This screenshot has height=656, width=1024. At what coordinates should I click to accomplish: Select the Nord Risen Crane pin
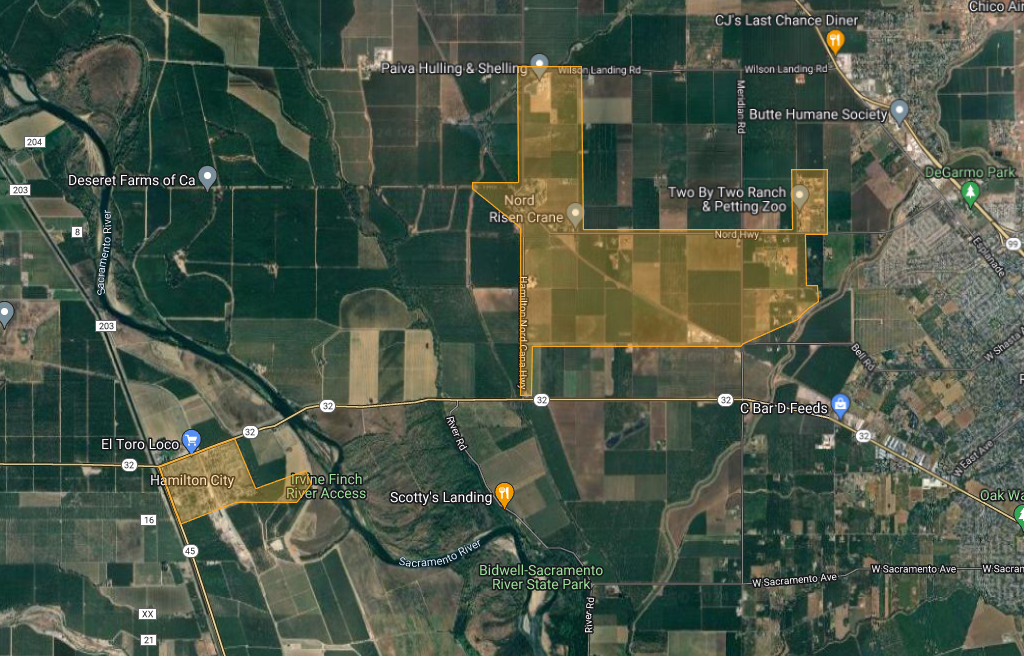574,213
